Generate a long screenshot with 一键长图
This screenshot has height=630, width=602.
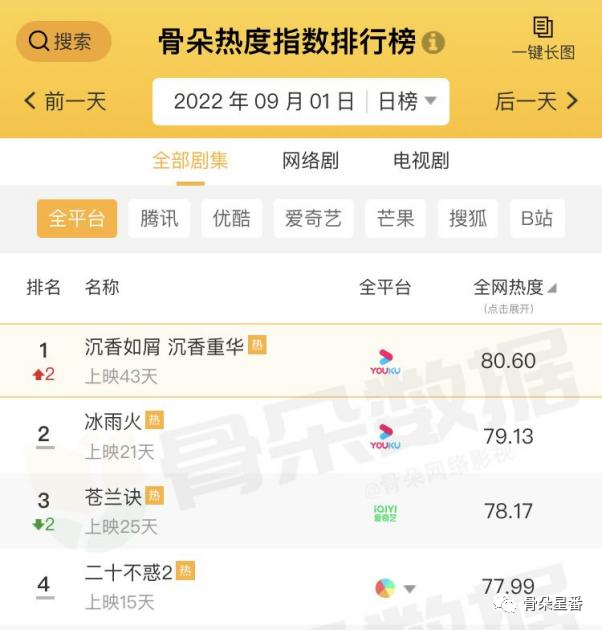pos(543,39)
